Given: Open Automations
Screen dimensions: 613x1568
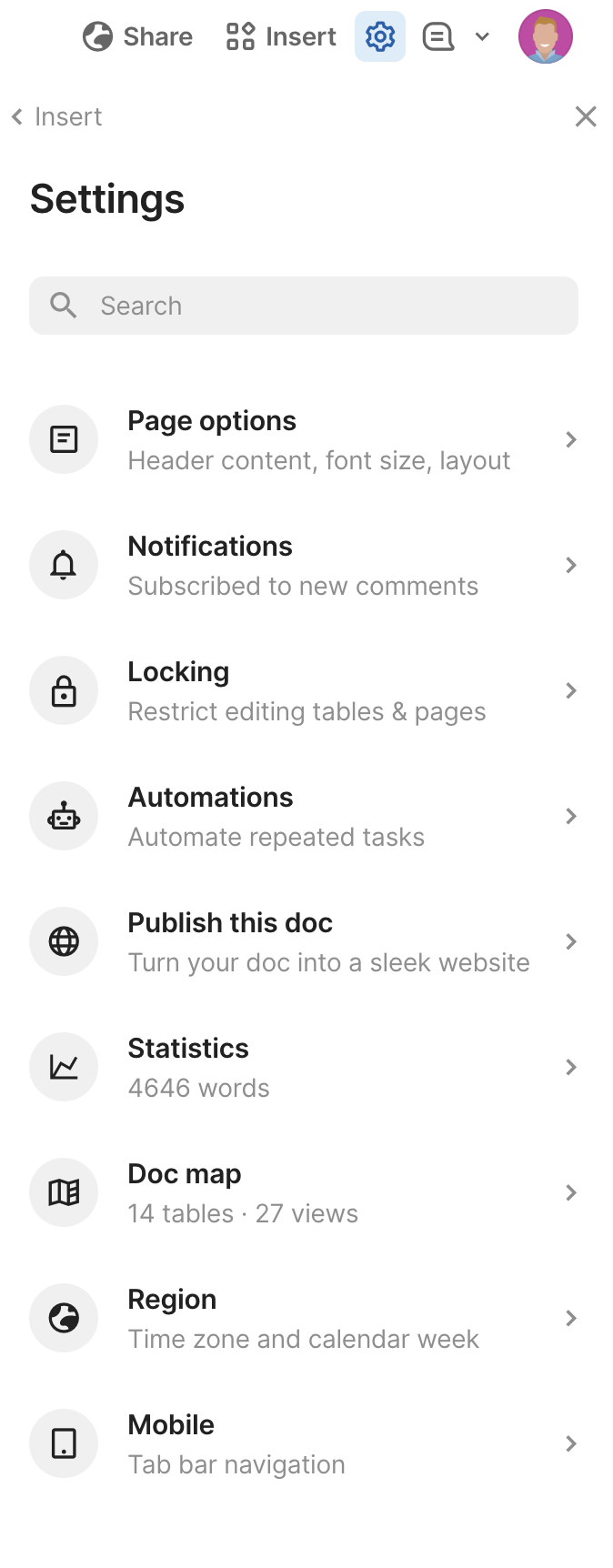Looking at the screenshot, I should pos(304,817).
